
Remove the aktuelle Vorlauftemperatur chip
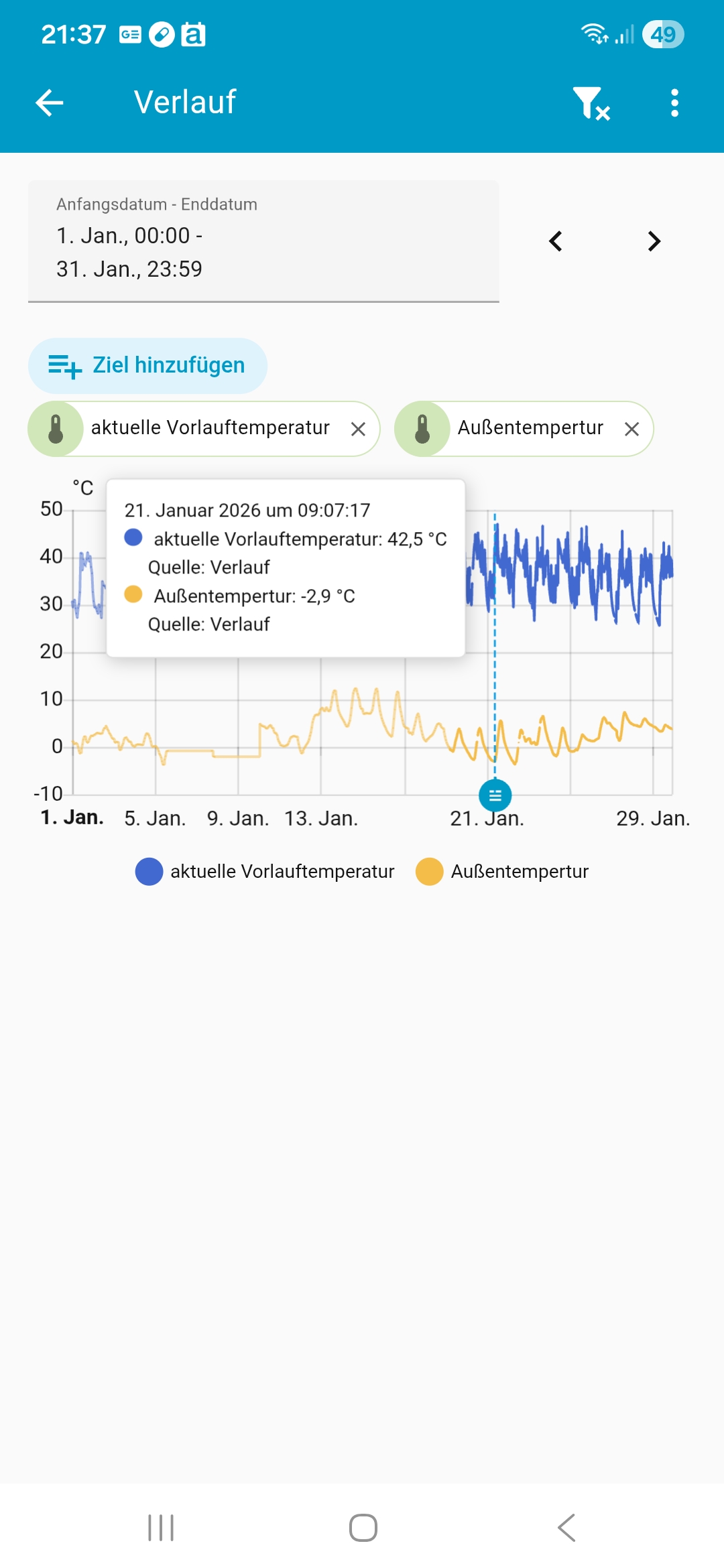tap(359, 430)
